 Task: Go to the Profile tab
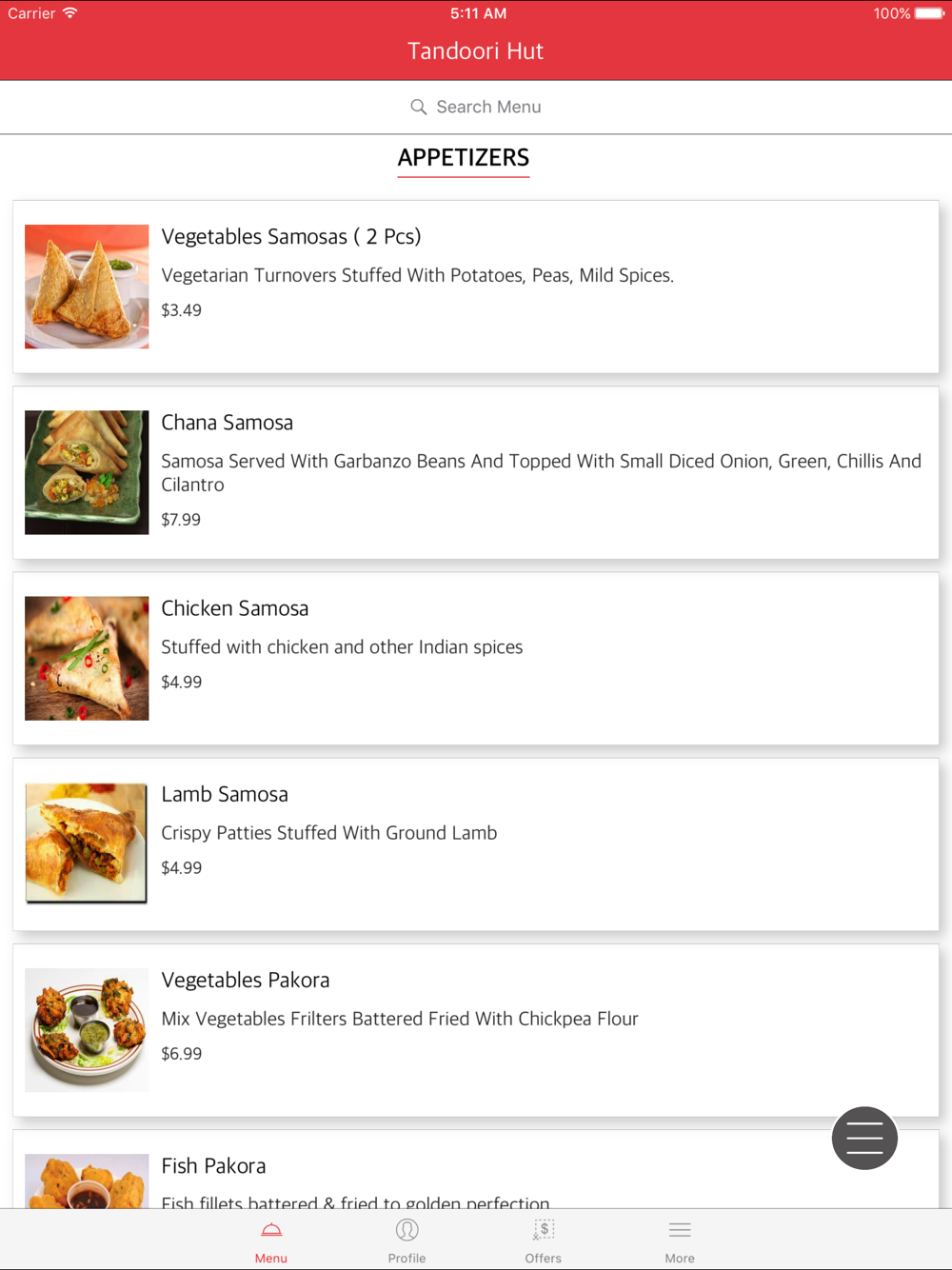[x=407, y=1240]
